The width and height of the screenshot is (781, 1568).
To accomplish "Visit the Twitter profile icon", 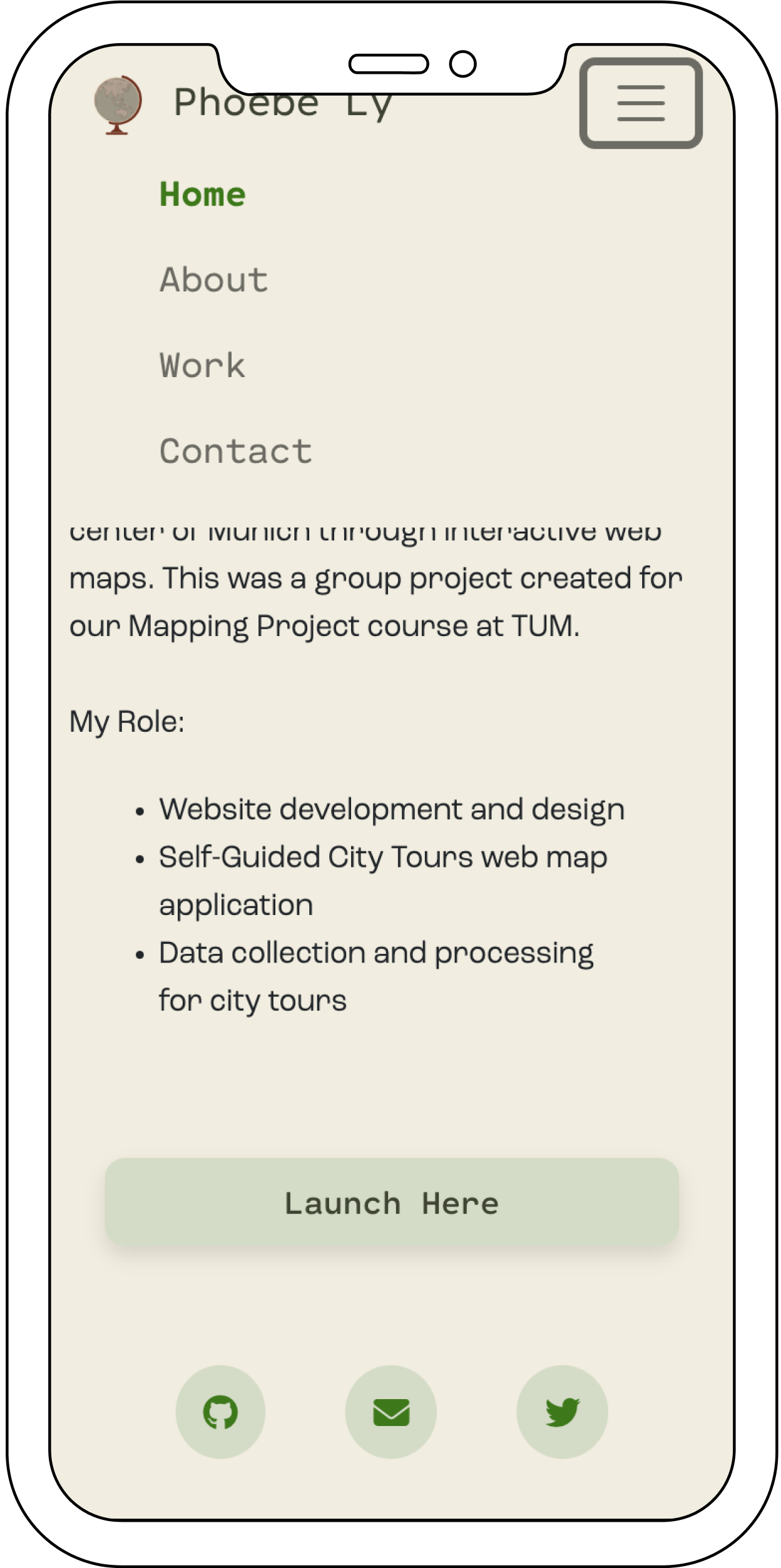I will coord(562,1412).
